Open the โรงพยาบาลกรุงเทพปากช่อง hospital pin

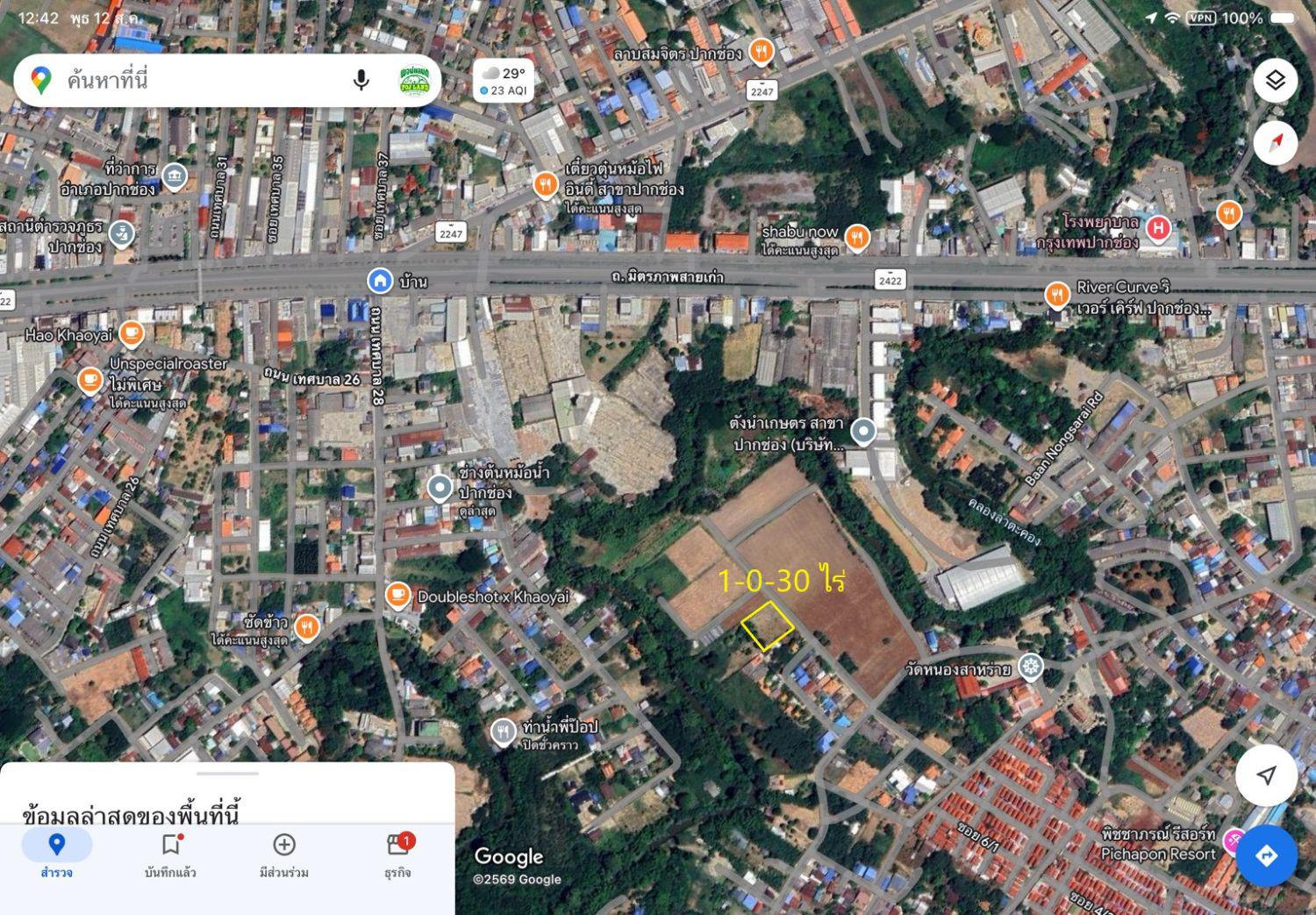pyautogui.click(x=1158, y=228)
